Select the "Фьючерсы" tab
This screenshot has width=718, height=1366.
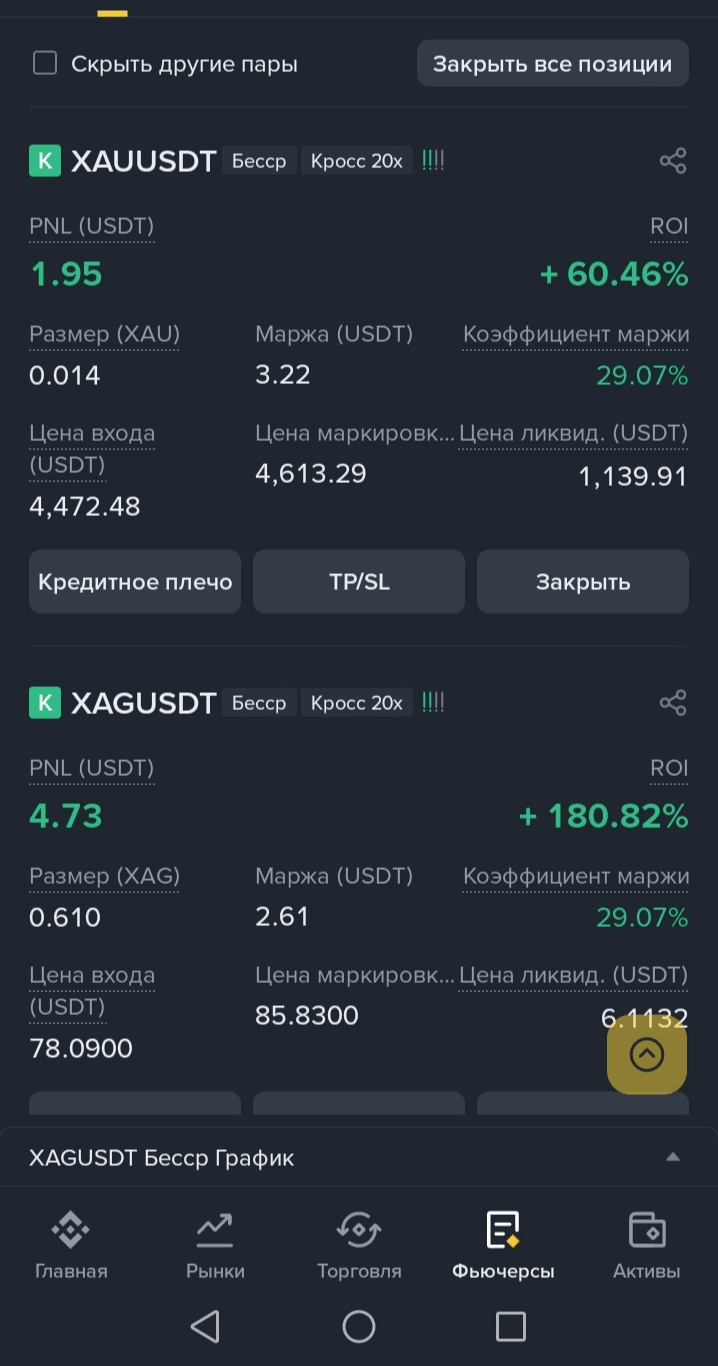(x=503, y=1244)
